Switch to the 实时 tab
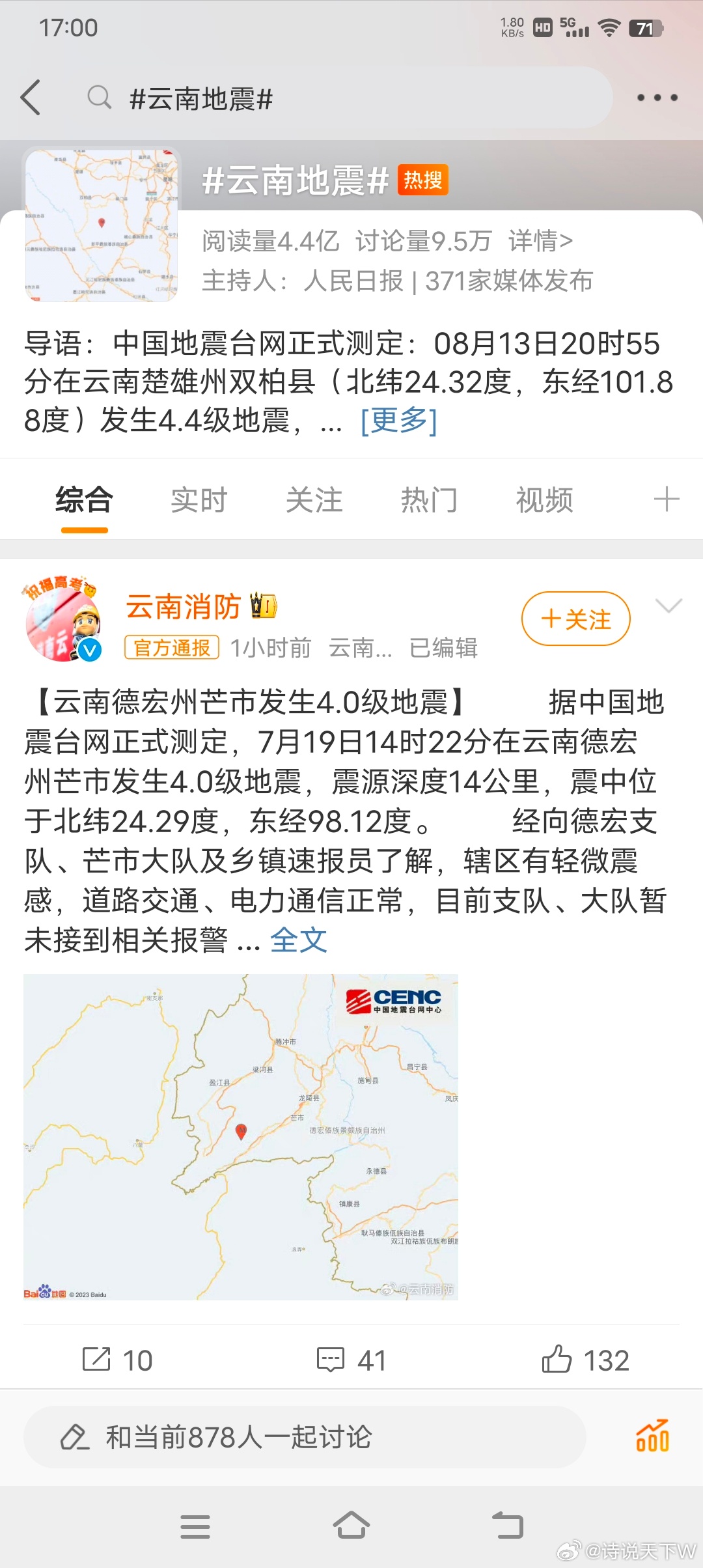This screenshot has height=1568, width=703. click(199, 500)
